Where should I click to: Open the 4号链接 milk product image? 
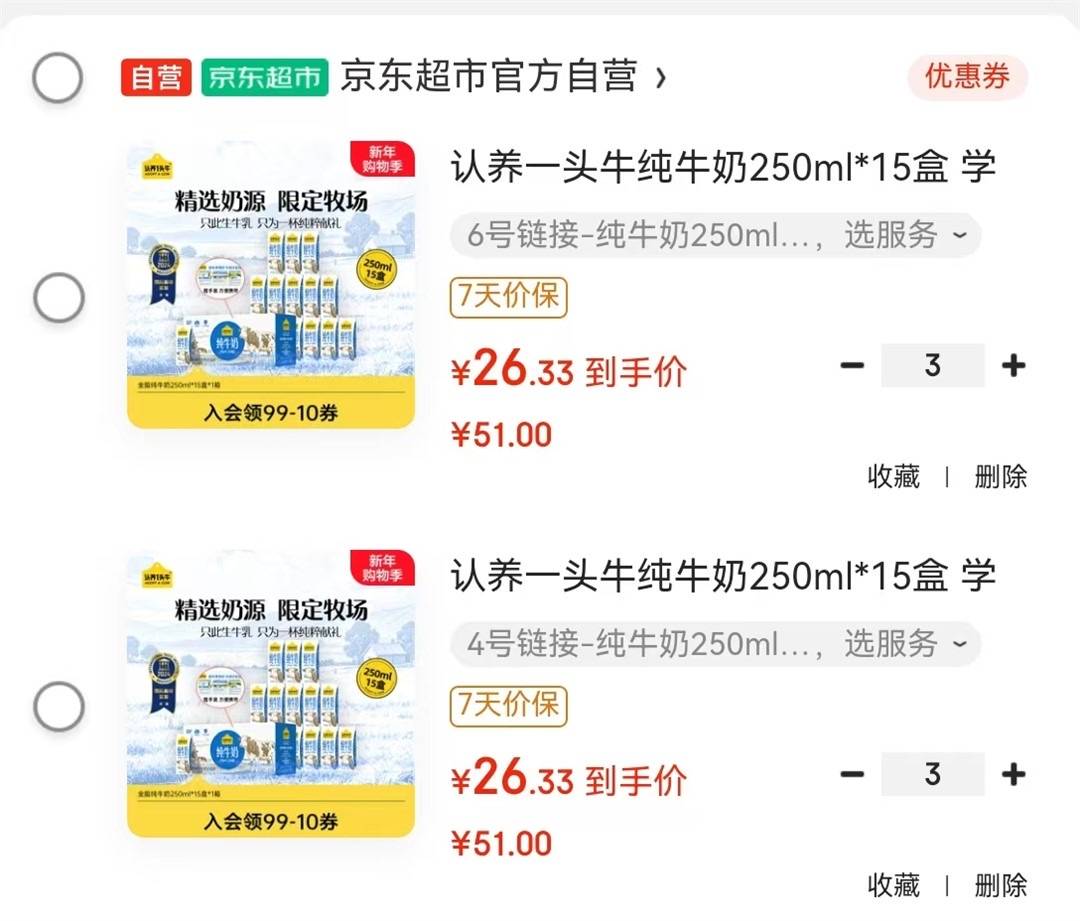pyautogui.click(x=270, y=693)
